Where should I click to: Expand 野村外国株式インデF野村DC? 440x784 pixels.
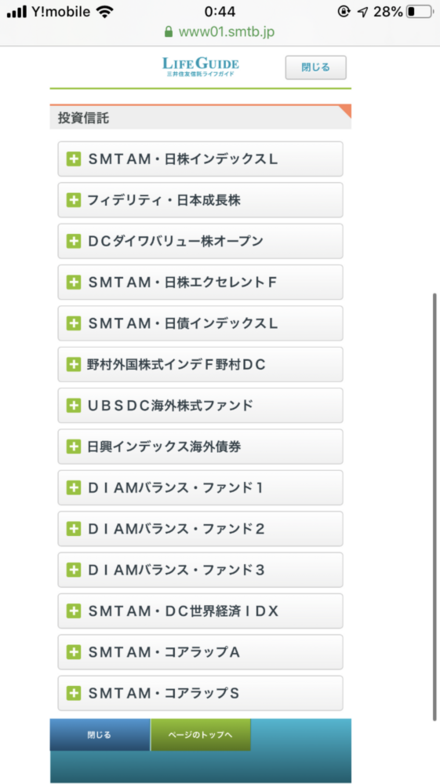[x=200, y=364]
